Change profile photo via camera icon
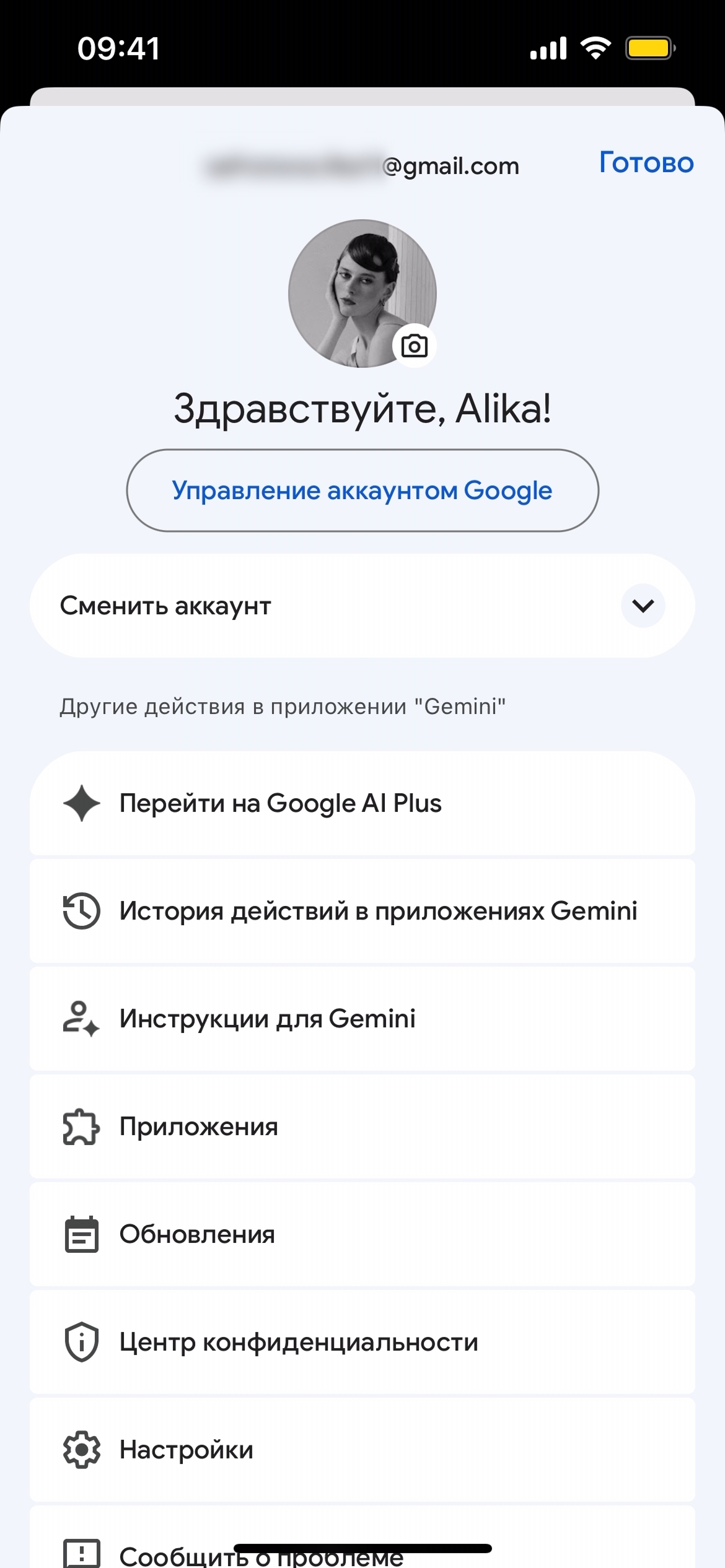The image size is (725, 1568). 414,346
